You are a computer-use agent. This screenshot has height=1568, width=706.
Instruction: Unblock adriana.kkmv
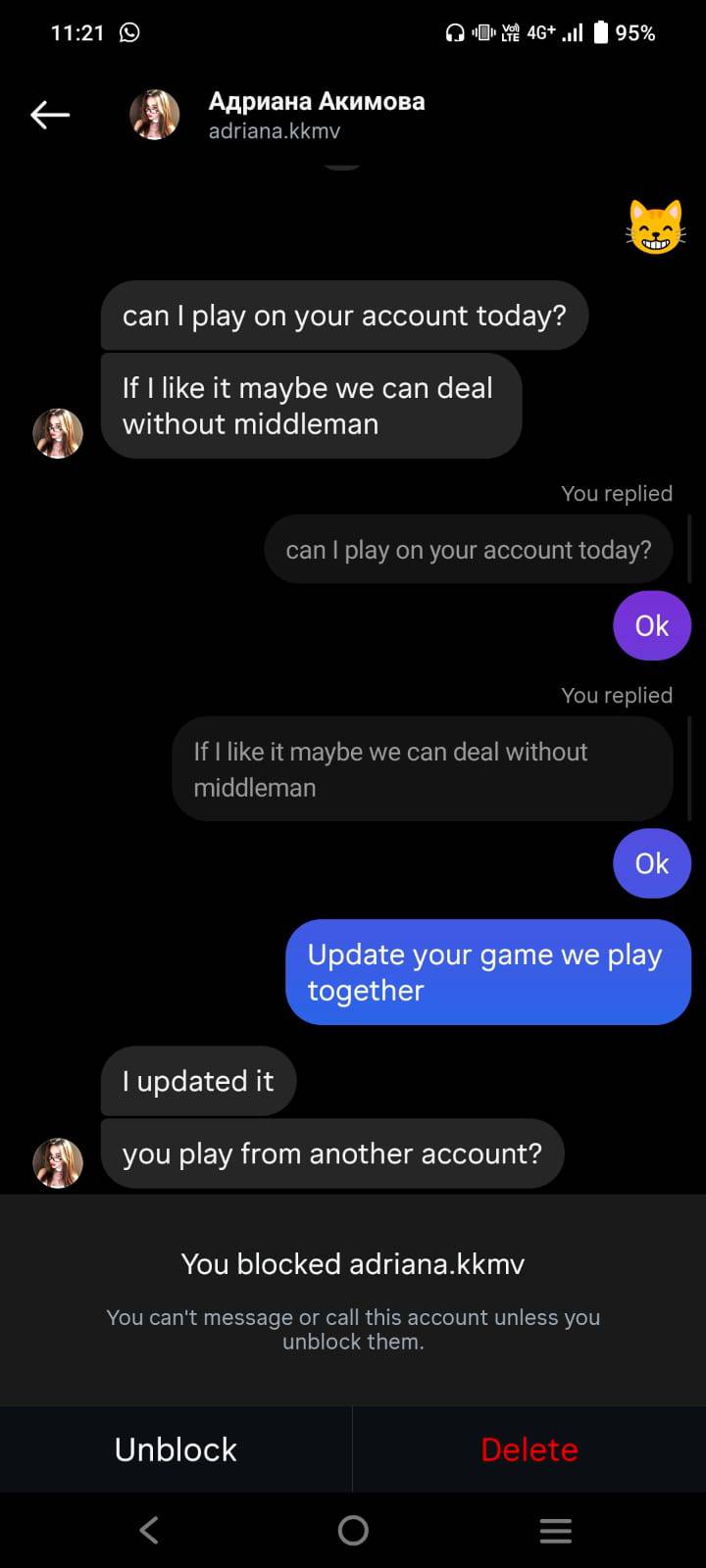[x=176, y=1449]
